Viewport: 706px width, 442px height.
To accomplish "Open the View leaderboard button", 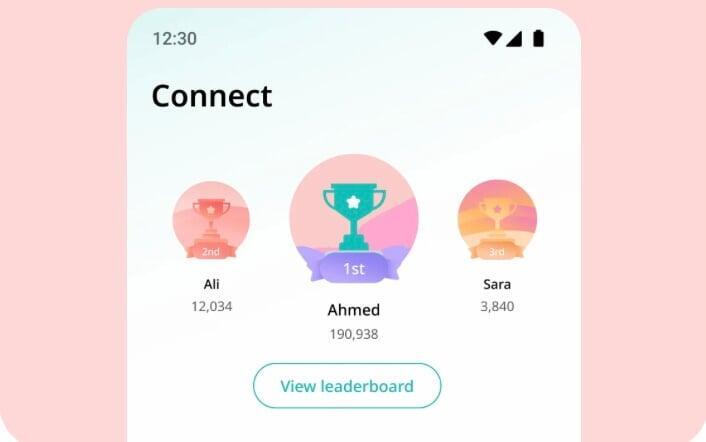I will click(x=347, y=386).
